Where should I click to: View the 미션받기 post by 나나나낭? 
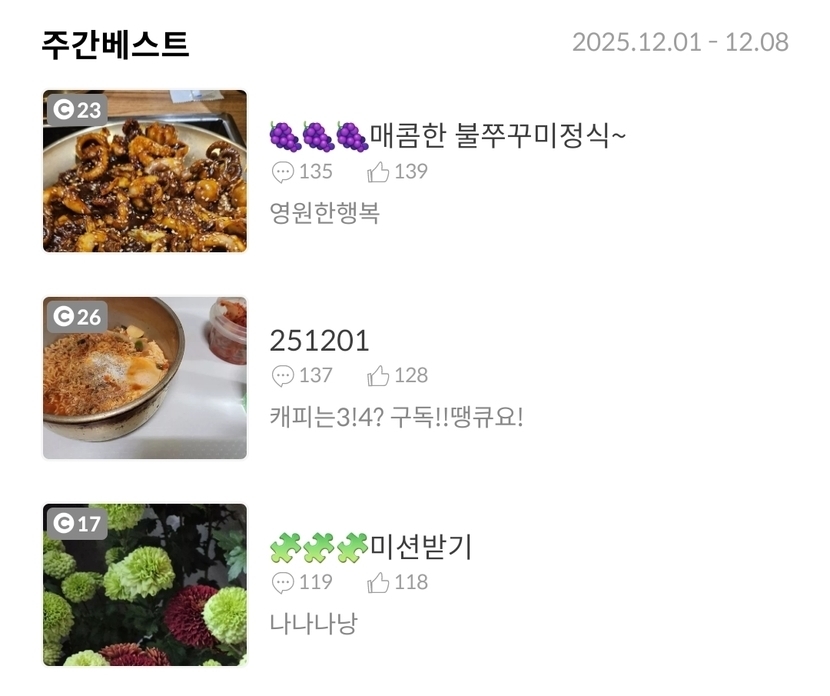click(420, 547)
